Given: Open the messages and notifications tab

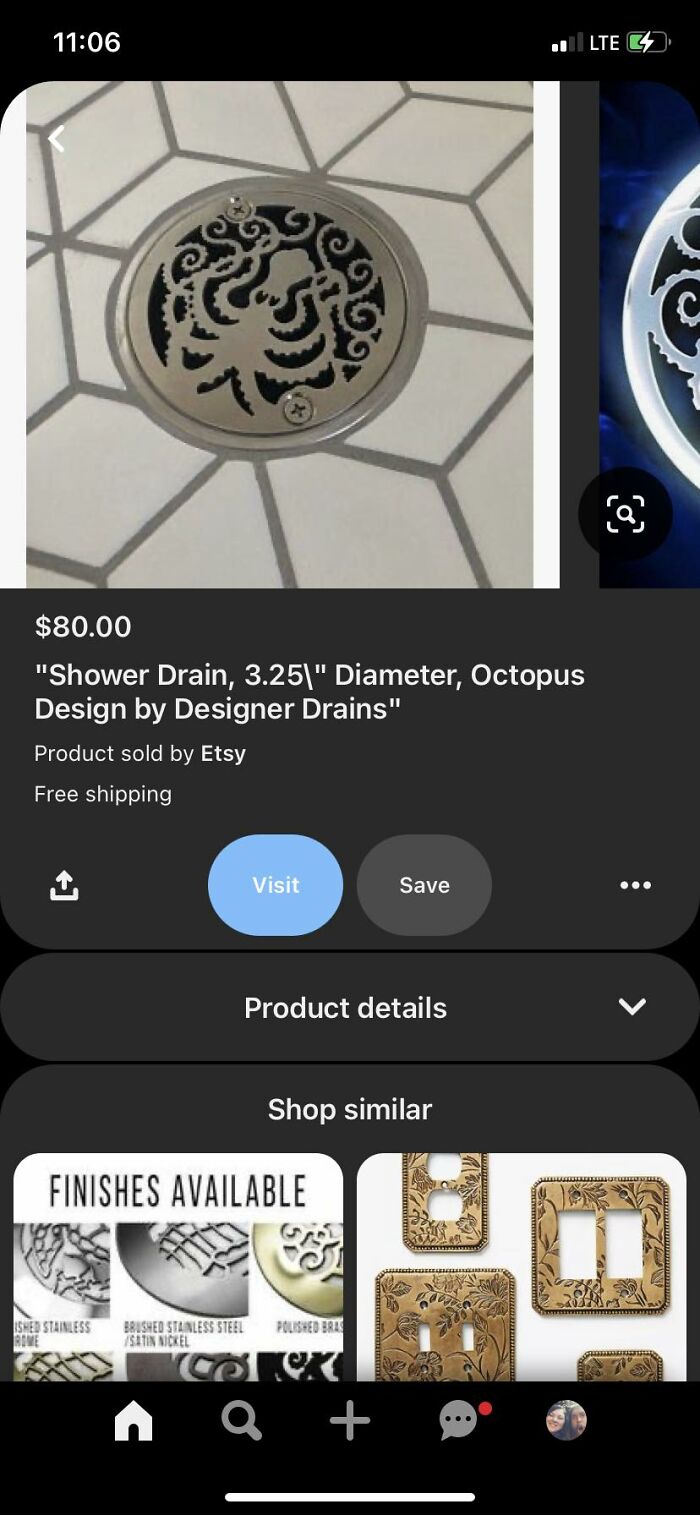Looking at the screenshot, I should (x=460, y=1420).
